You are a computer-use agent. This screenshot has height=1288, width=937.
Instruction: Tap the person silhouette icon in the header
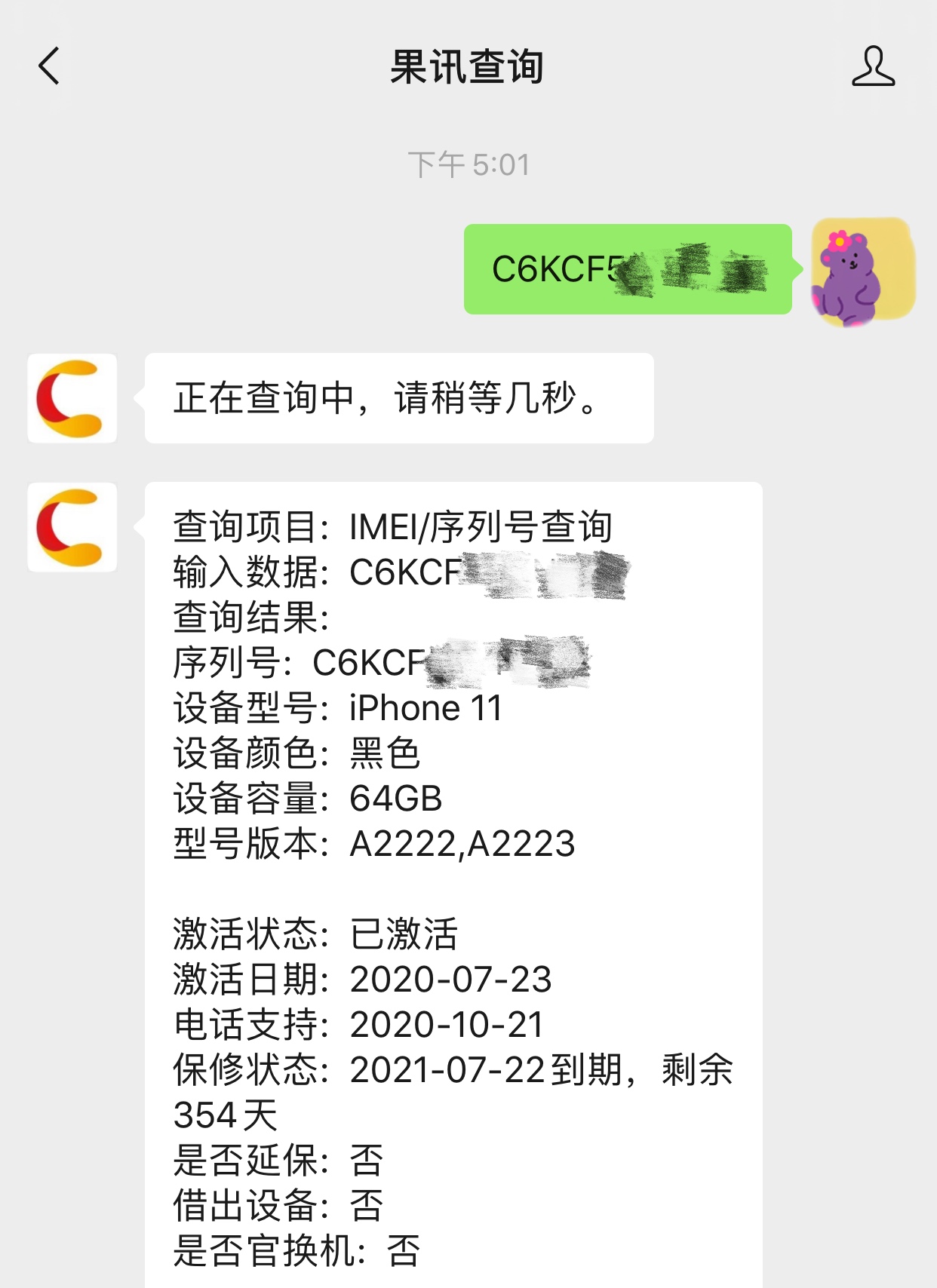pyautogui.click(x=874, y=67)
